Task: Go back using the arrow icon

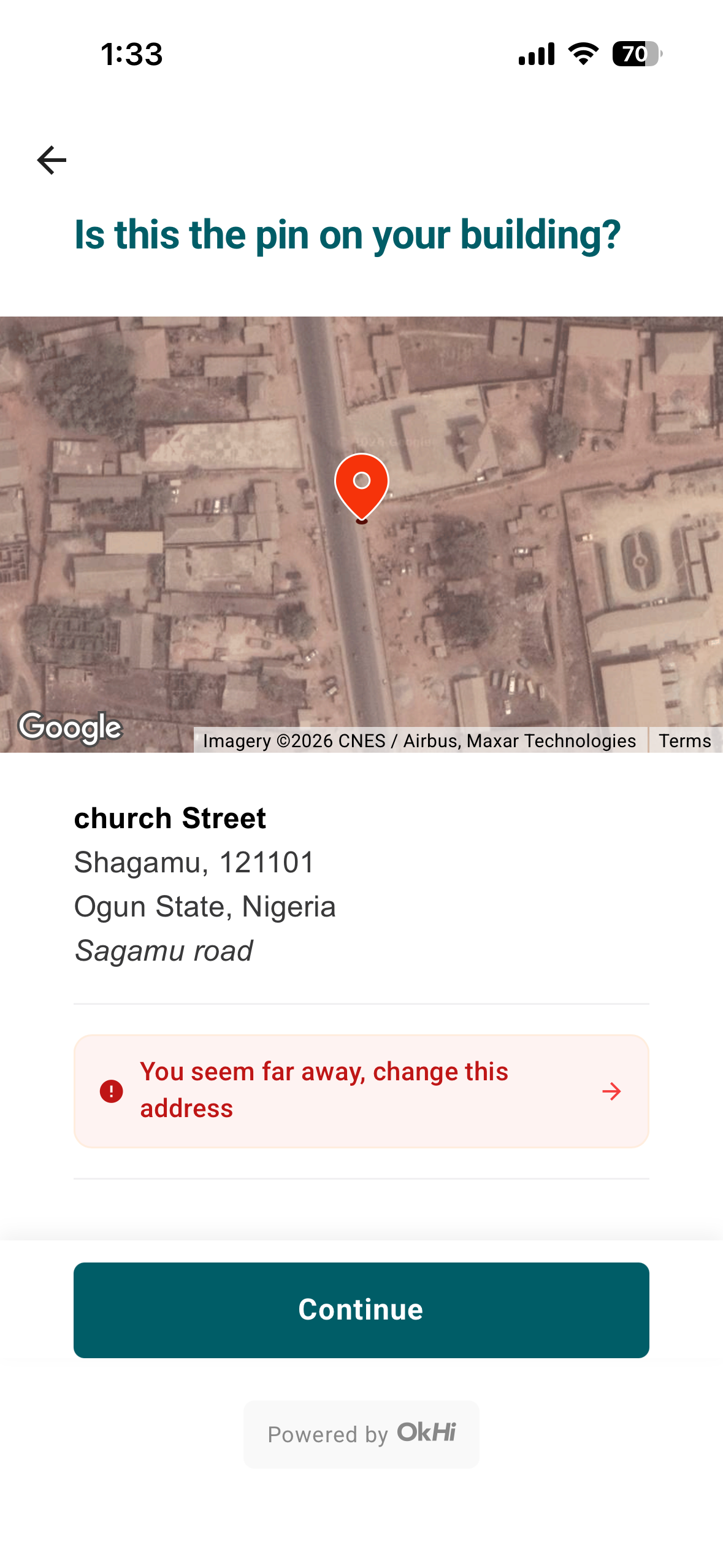Action: tap(52, 160)
